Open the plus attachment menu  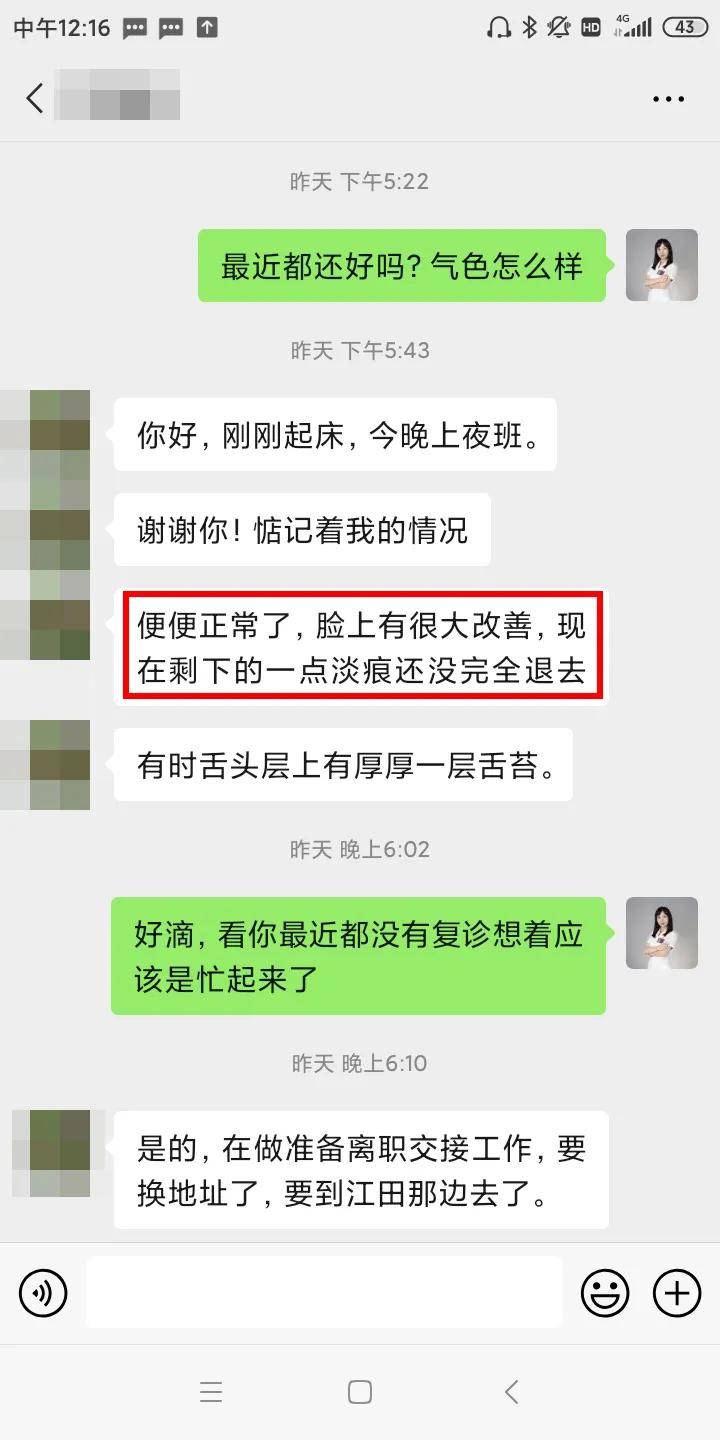click(677, 1293)
